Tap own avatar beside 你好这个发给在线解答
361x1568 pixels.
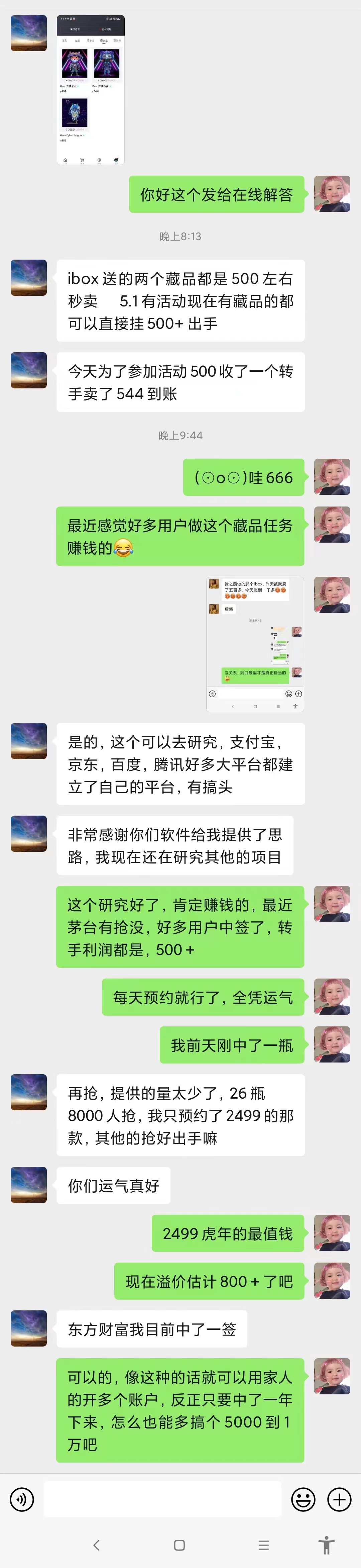(x=332, y=194)
